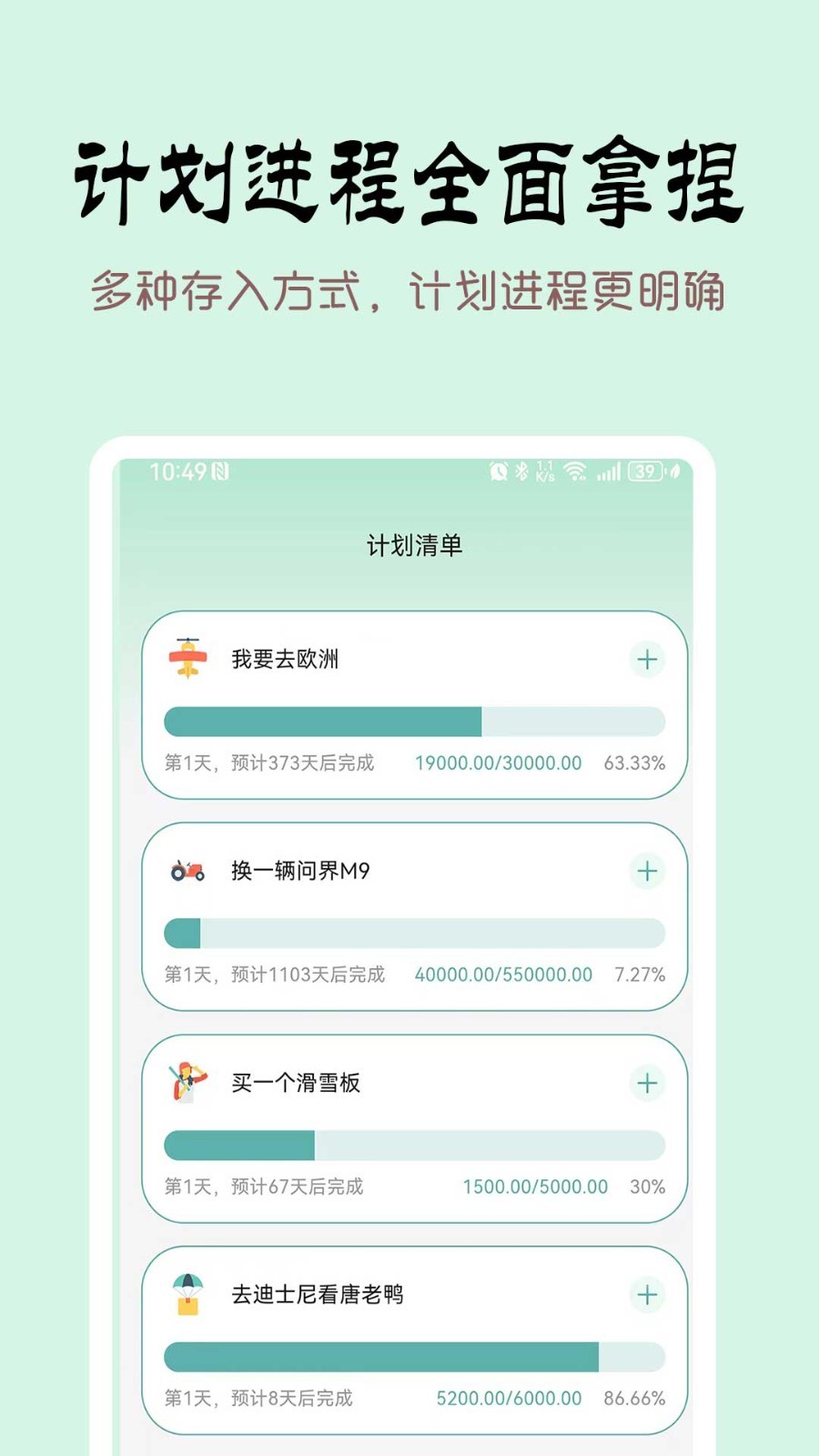Tap the skier icon on 买一个滑雪板 card
This screenshot has height=1456, width=819.
[x=185, y=1083]
